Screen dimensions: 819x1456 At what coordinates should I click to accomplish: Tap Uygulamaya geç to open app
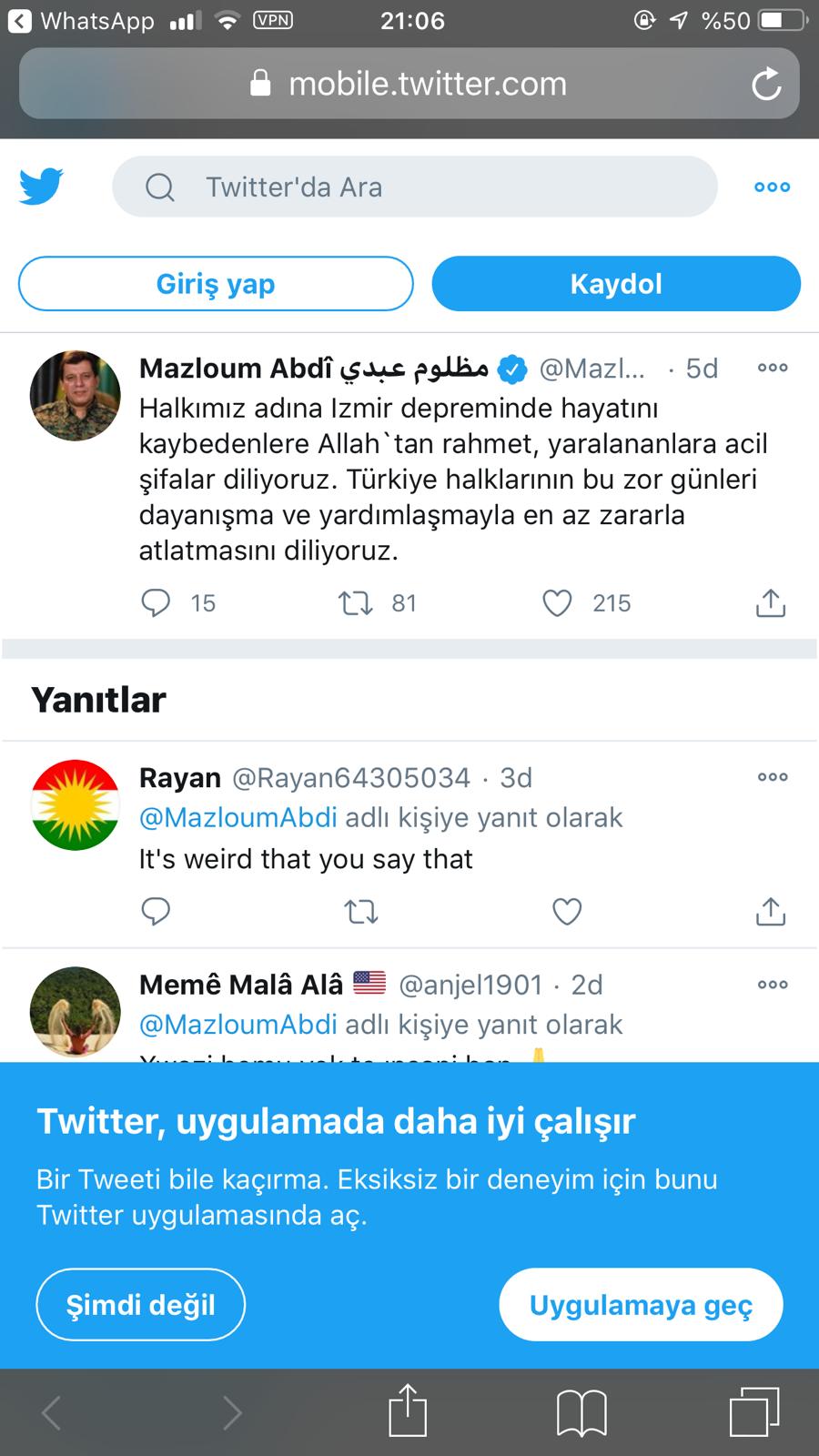click(641, 1305)
